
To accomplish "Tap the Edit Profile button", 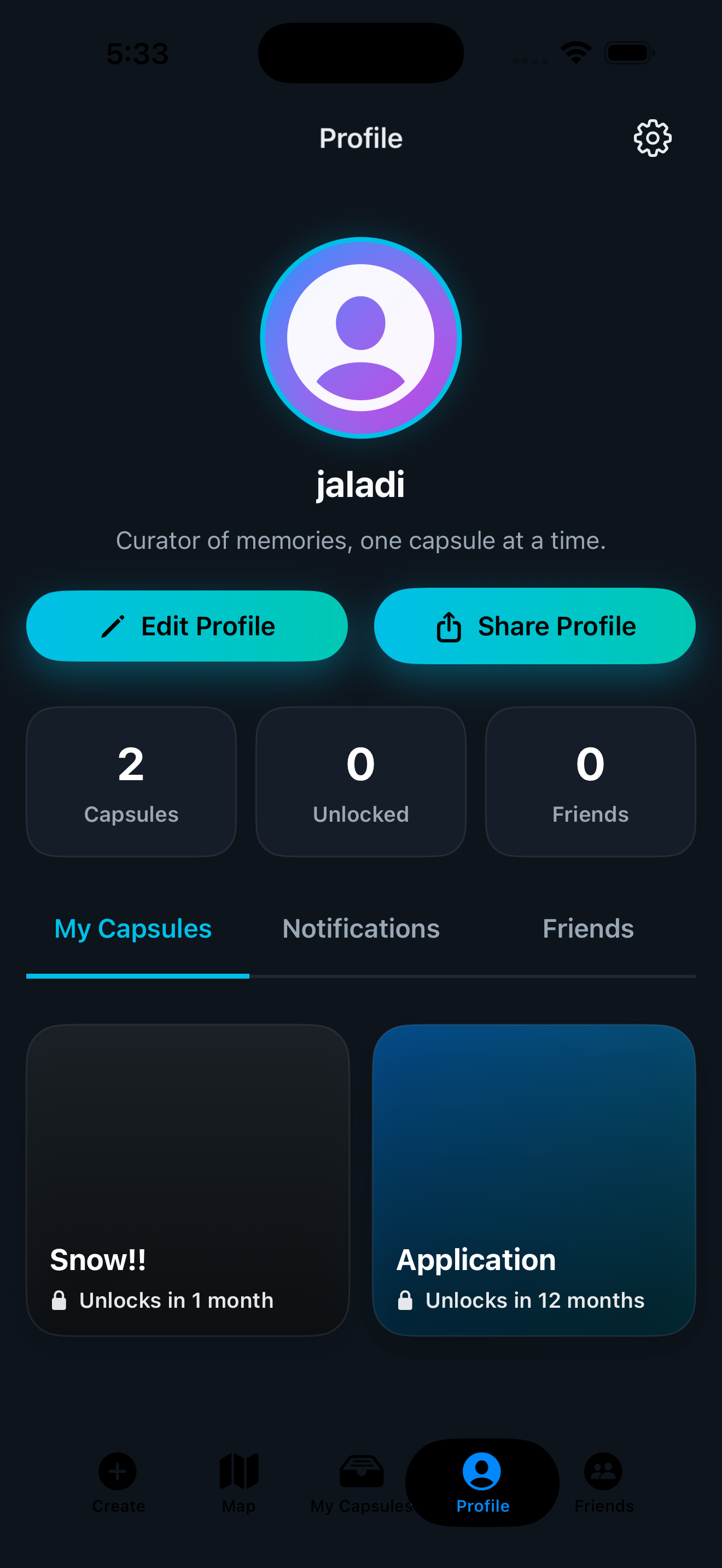I will 187,627.
